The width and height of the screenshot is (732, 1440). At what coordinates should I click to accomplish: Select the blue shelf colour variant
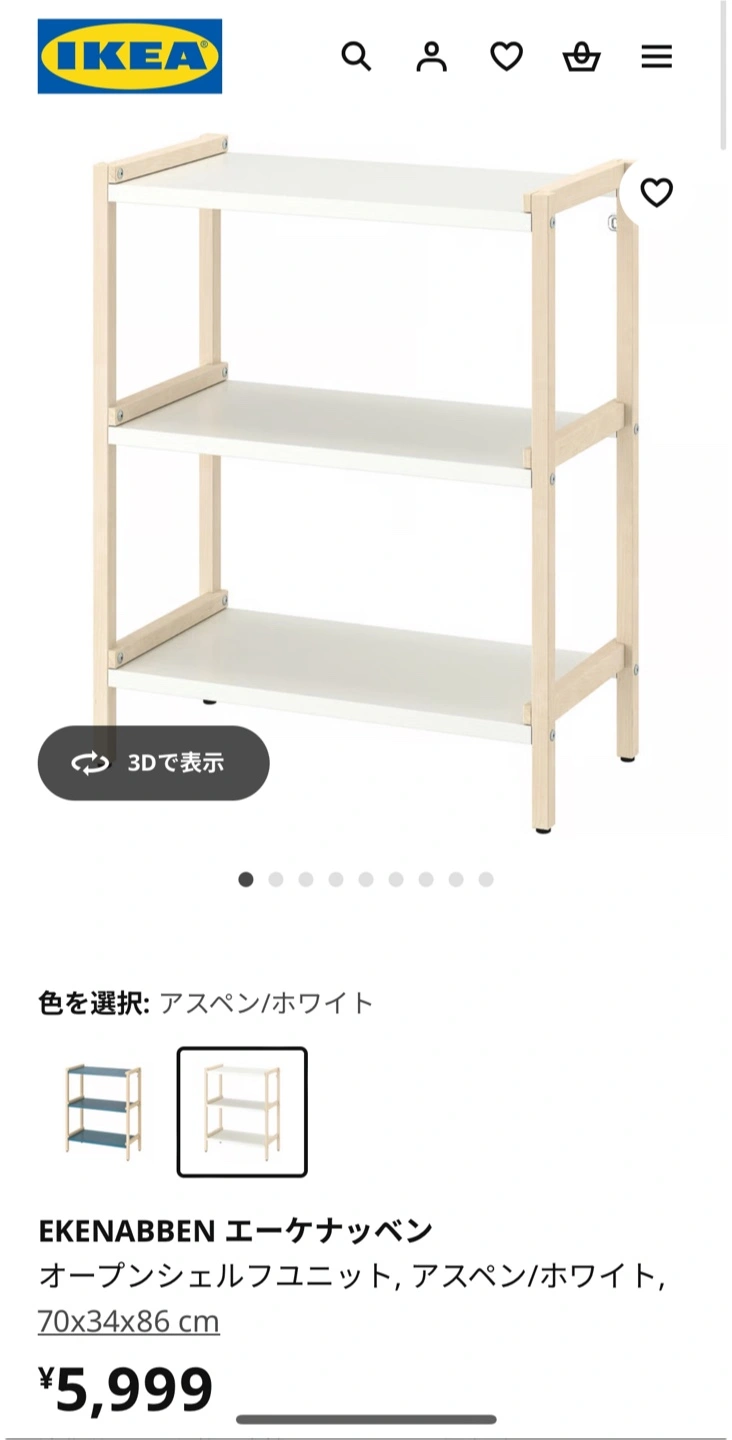click(103, 1112)
